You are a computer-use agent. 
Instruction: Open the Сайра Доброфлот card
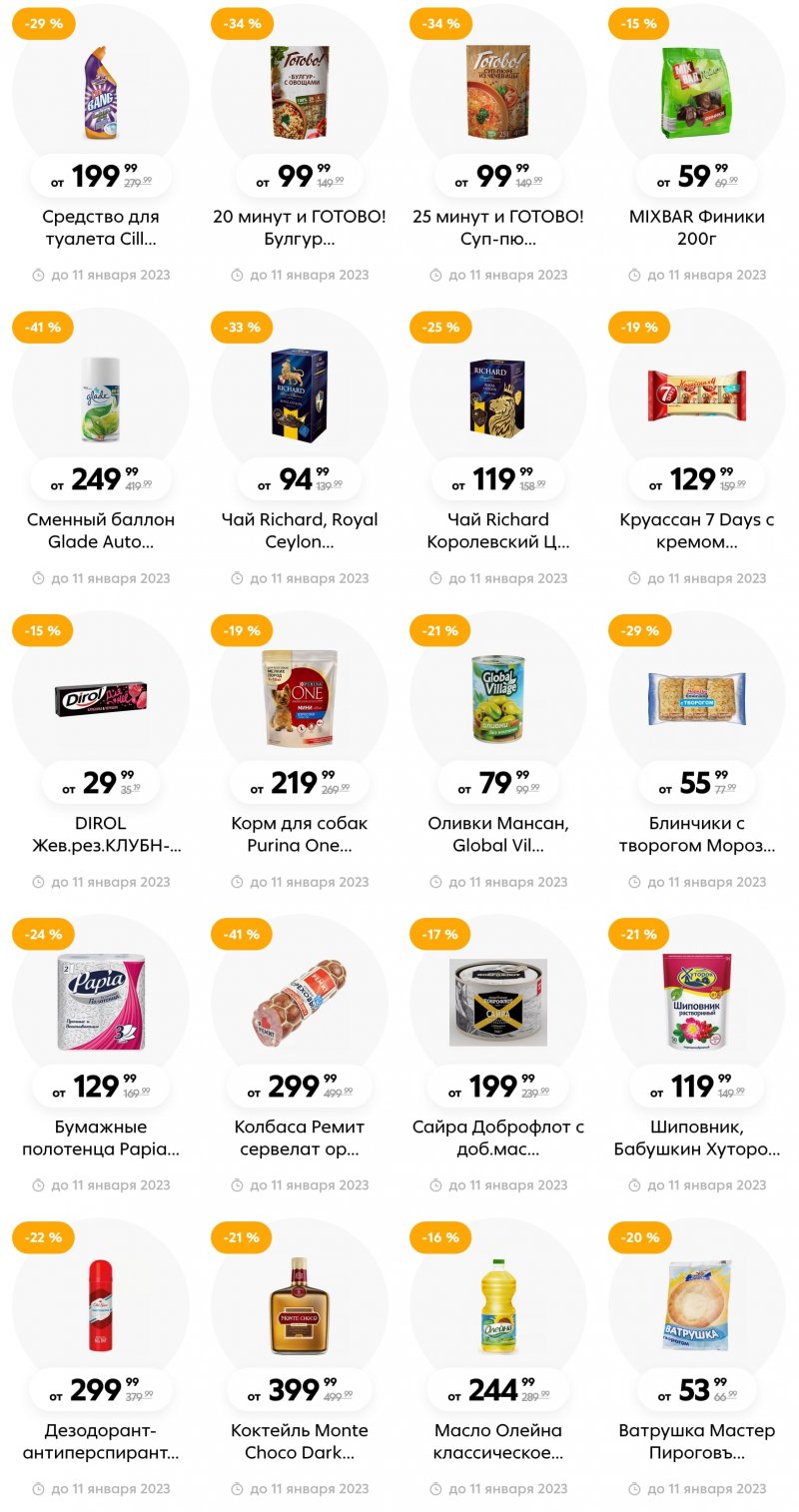pyautogui.click(x=498, y=1002)
